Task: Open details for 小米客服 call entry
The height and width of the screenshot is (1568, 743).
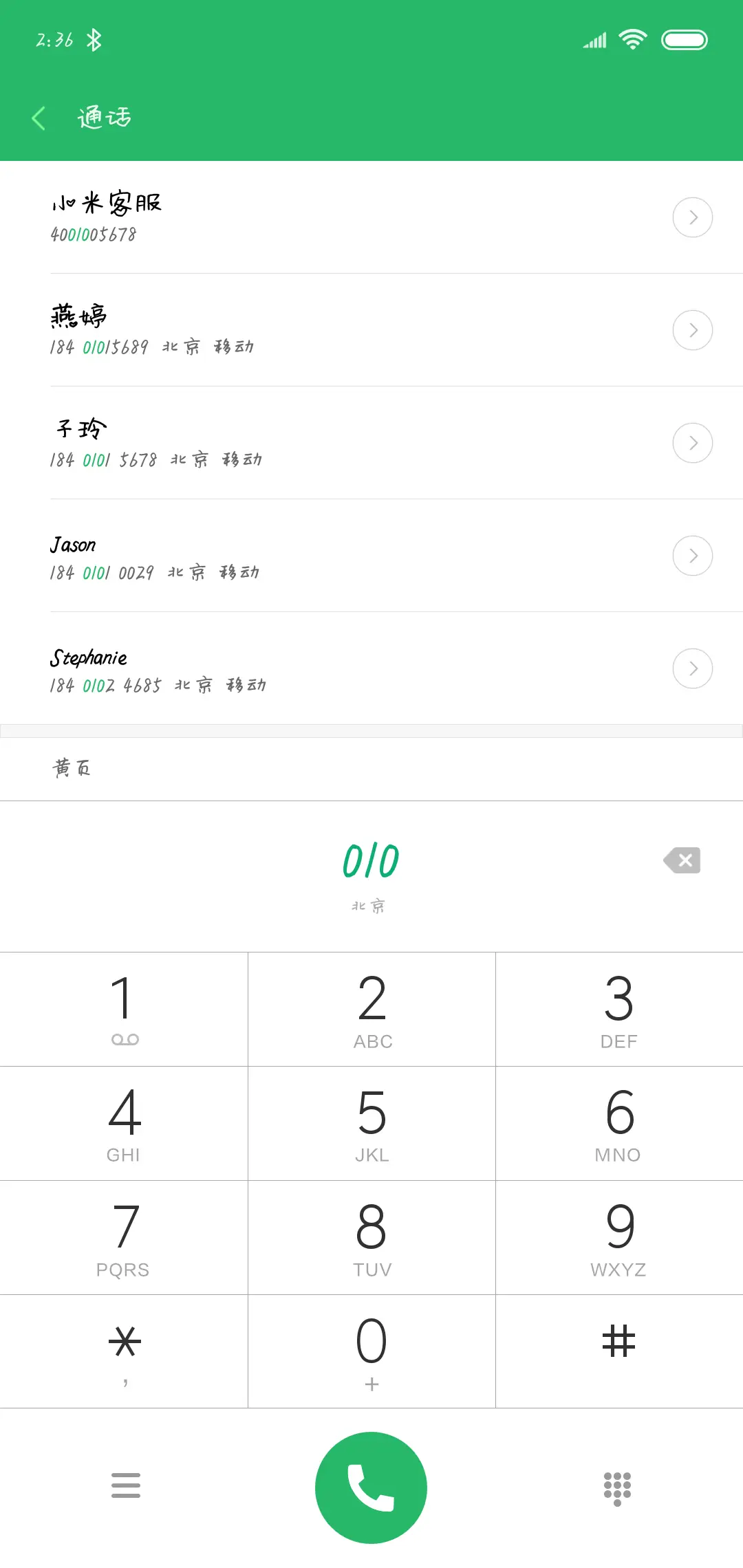Action: pyautogui.click(x=693, y=217)
